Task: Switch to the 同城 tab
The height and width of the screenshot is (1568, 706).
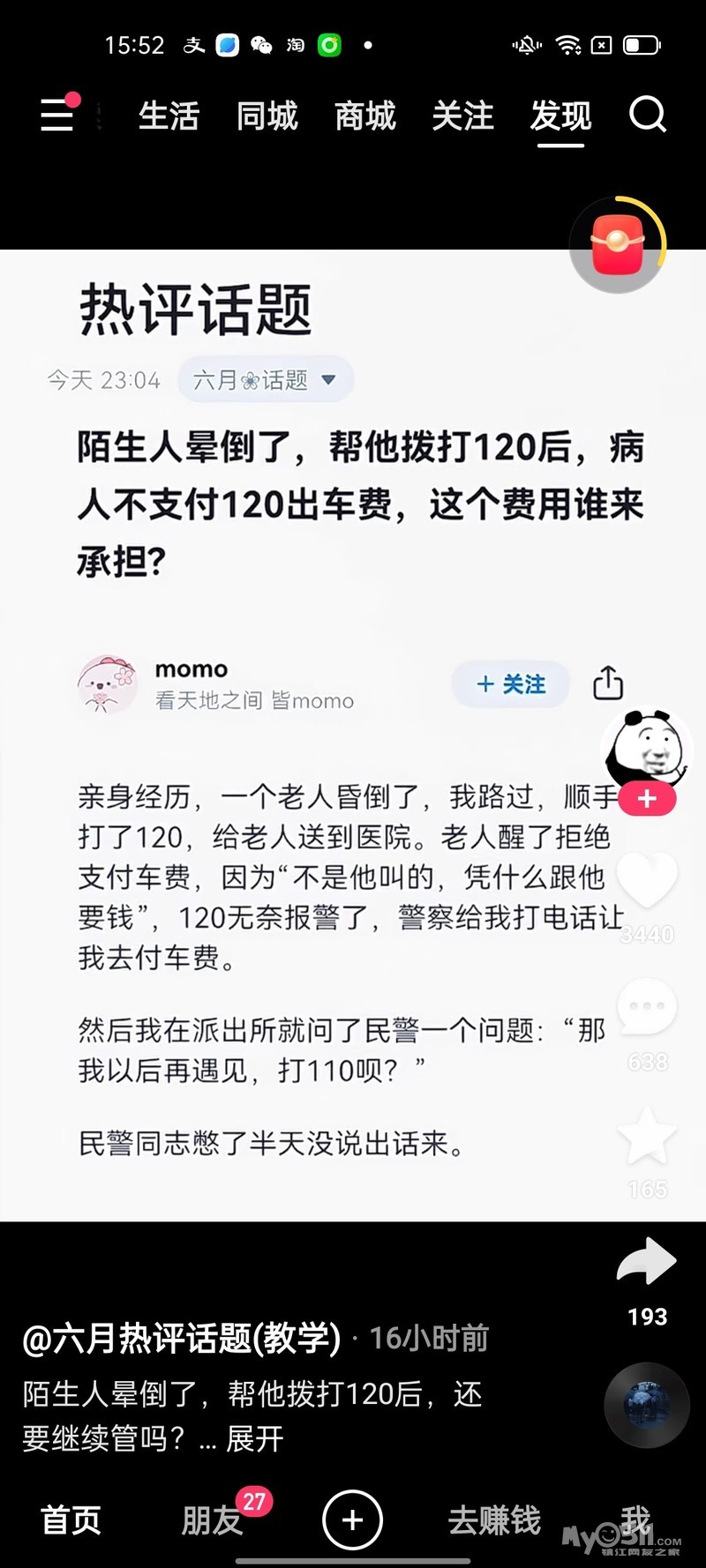Action: click(267, 116)
